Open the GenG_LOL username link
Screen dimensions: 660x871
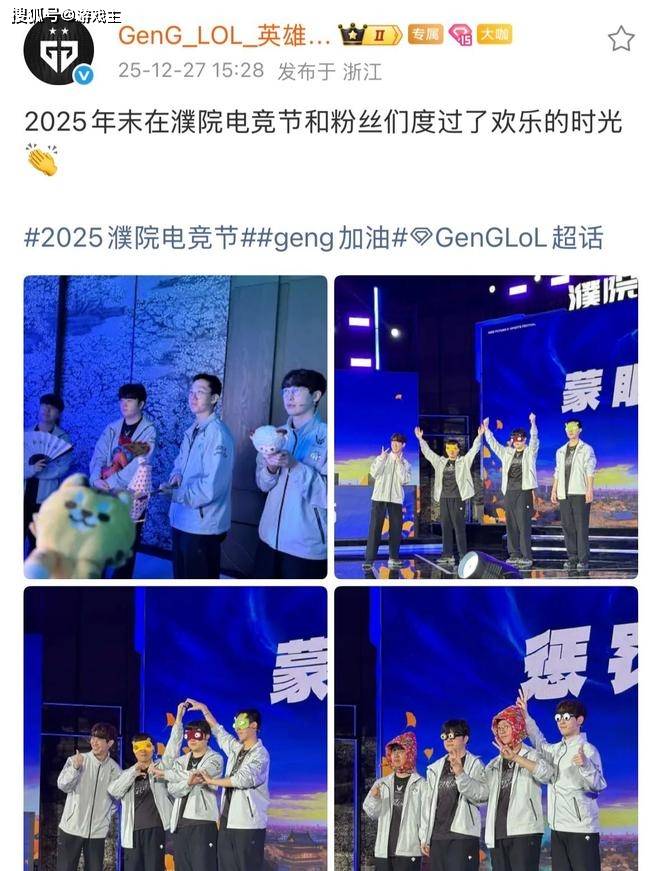point(223,36)
